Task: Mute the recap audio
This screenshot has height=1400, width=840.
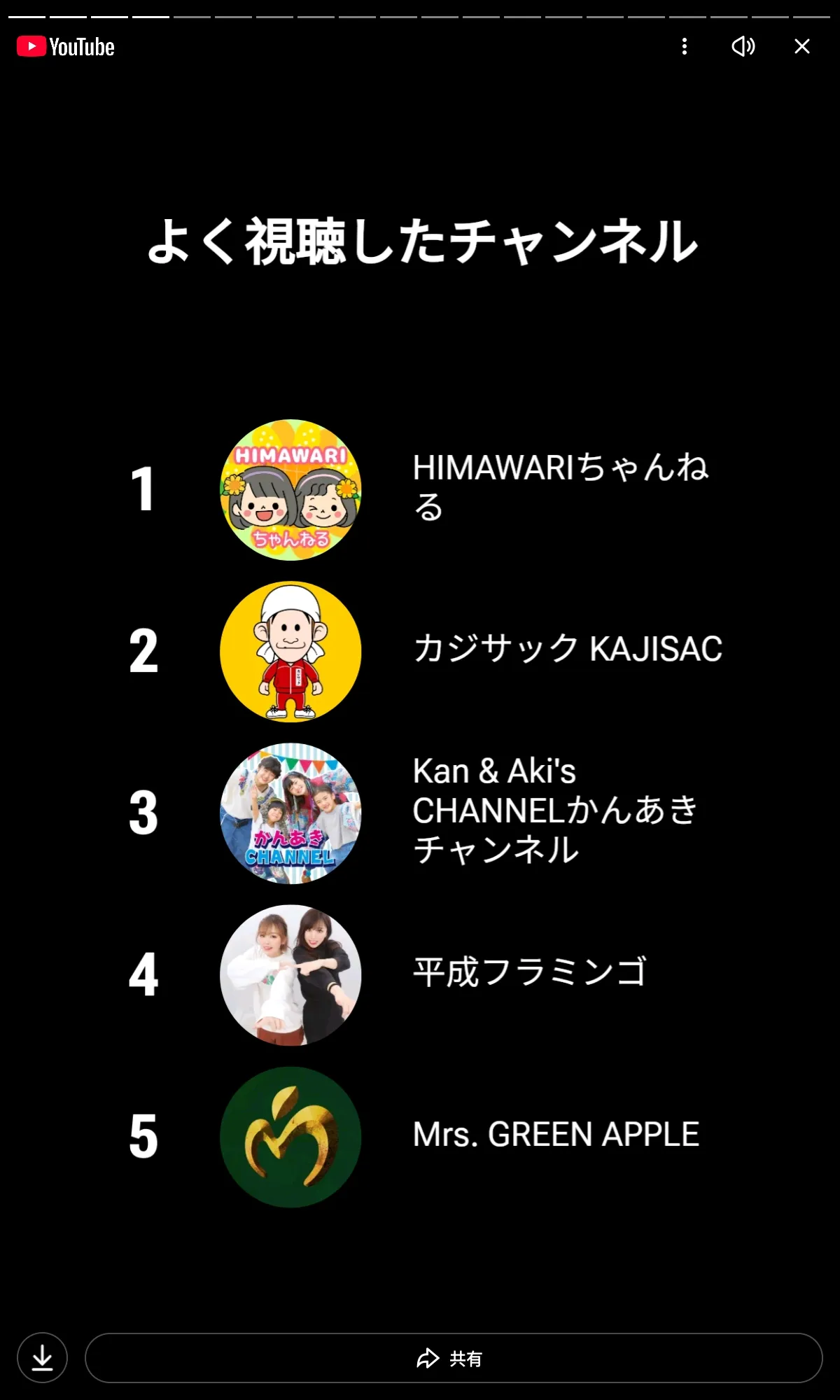Action: (743, 46)
